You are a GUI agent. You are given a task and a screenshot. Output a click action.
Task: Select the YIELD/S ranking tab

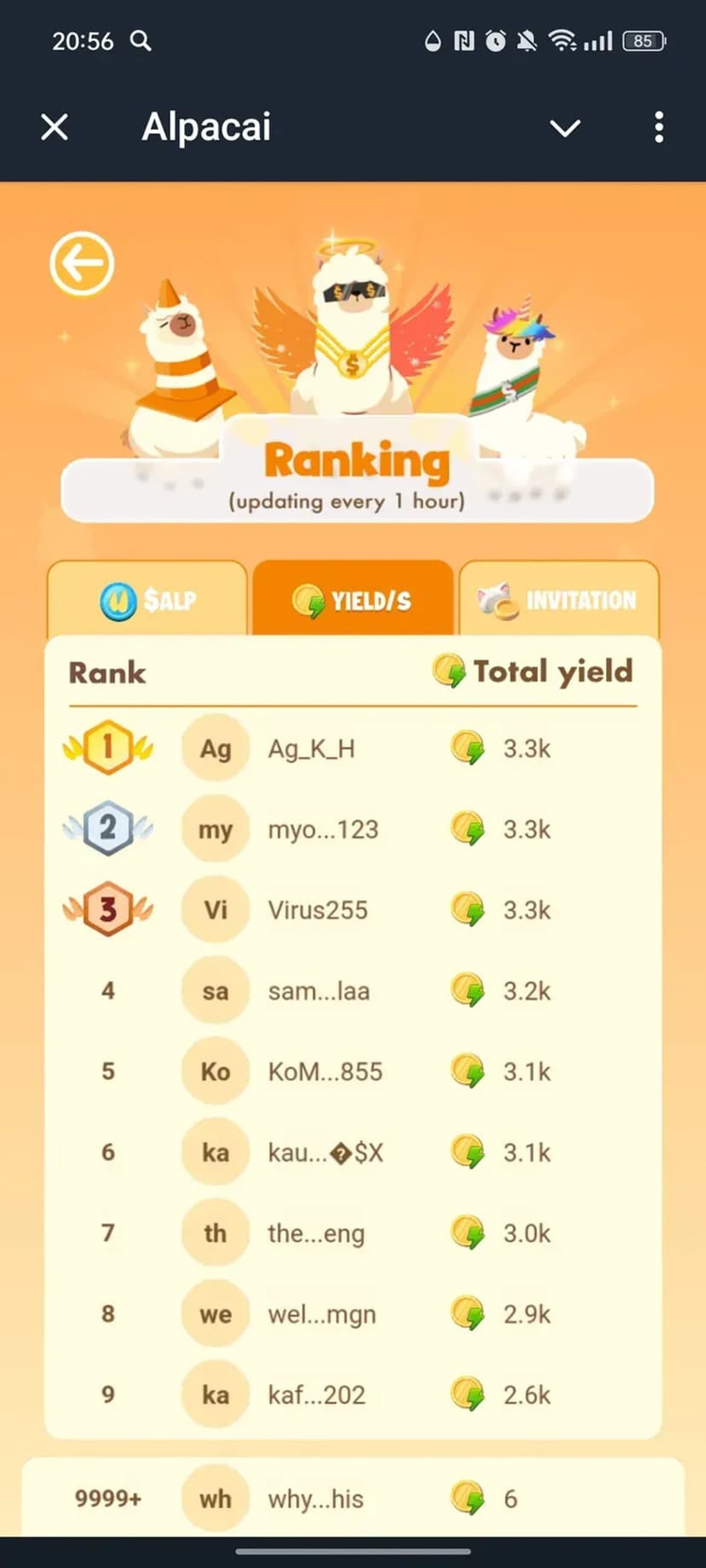pos(353,600)
